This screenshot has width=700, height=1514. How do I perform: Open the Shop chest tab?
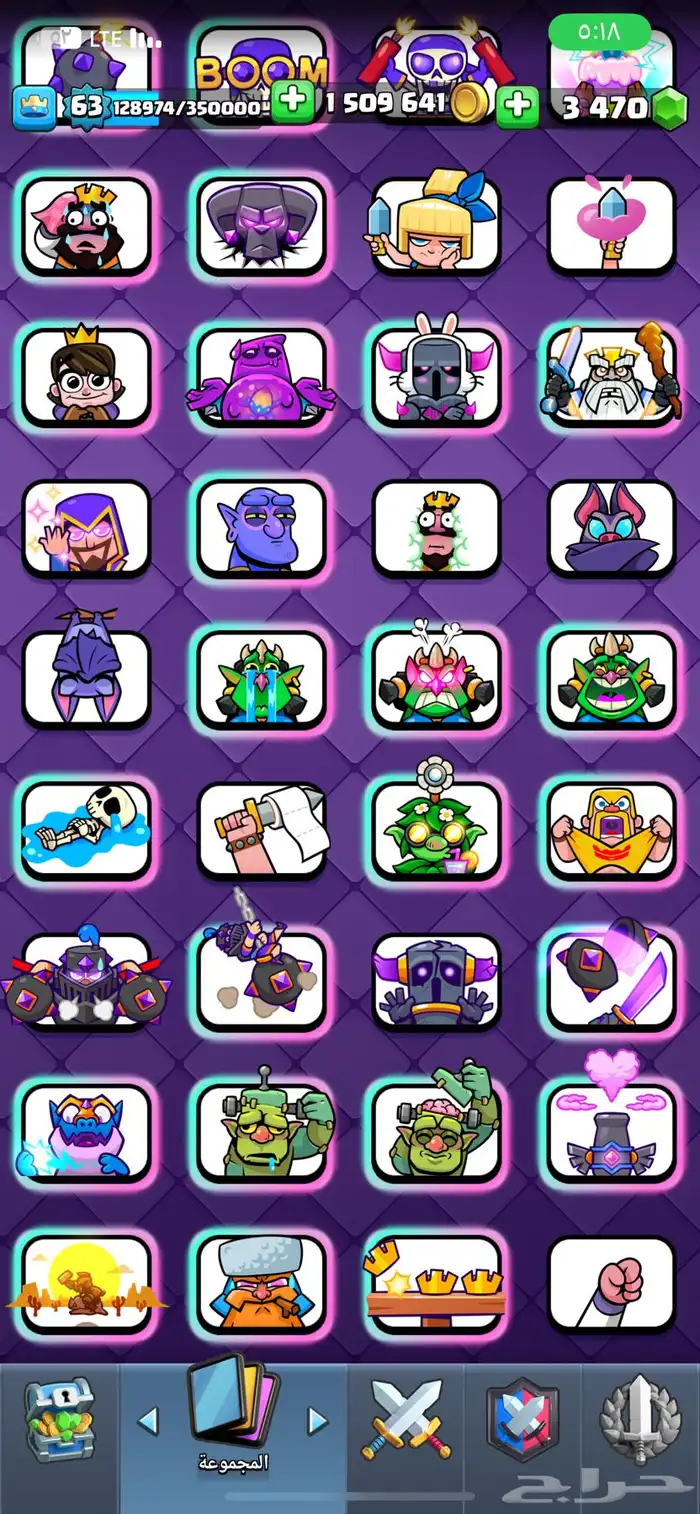click(60, 1420)
